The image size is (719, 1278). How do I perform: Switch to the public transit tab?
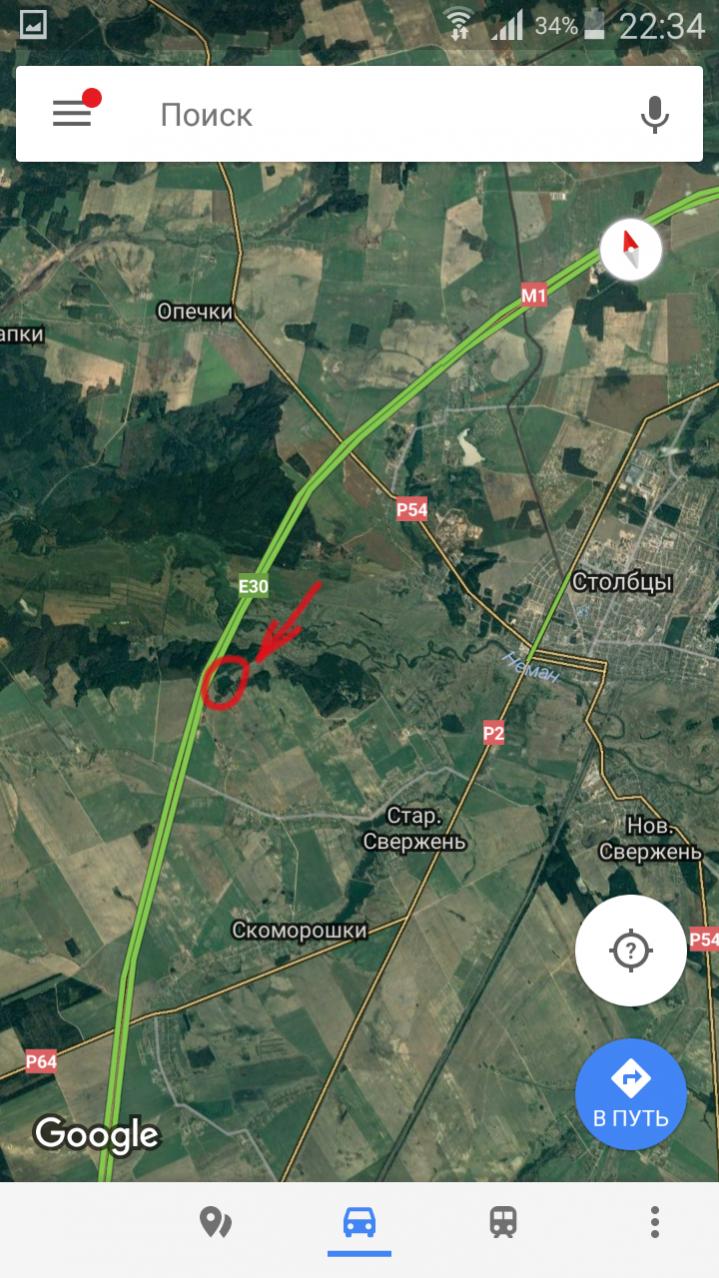click(x=502, y=1221)
